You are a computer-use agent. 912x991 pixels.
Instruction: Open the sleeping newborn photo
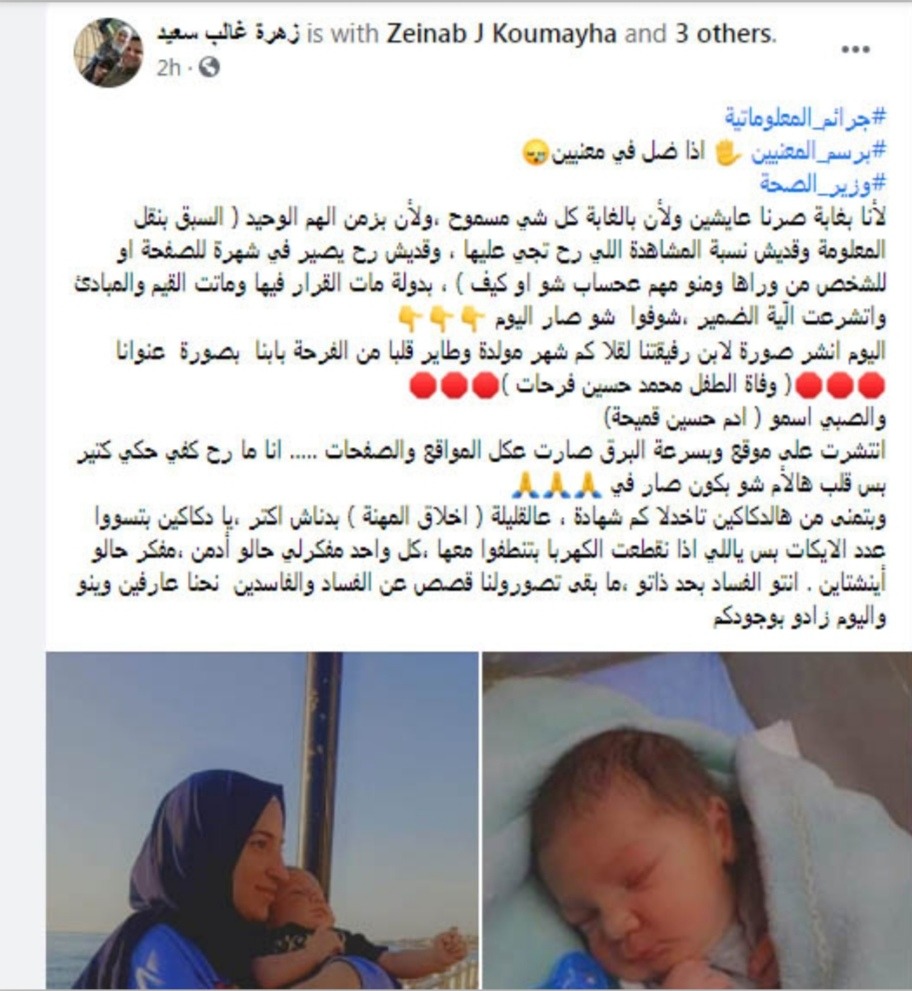tap(696, 820)
